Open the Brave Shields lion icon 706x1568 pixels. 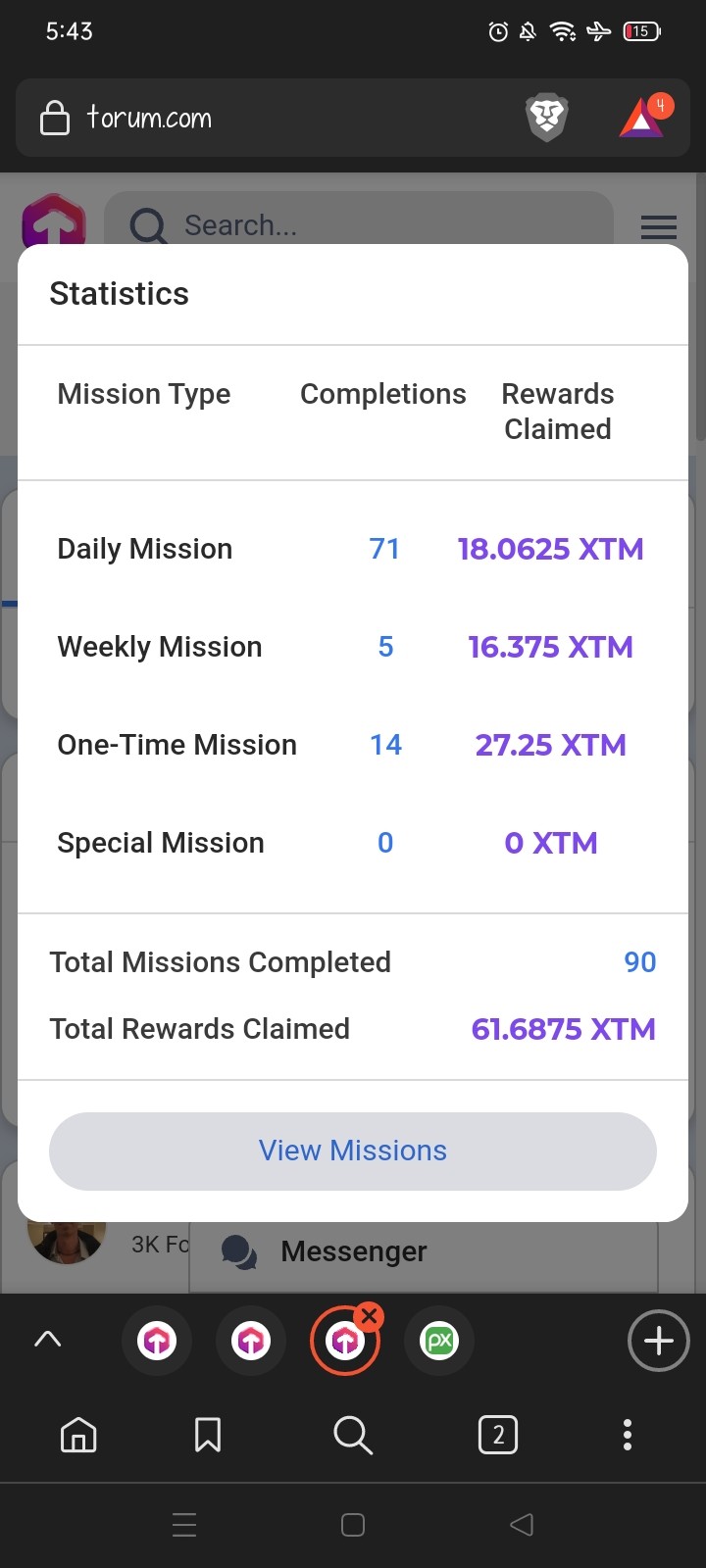tap(547, 118)
